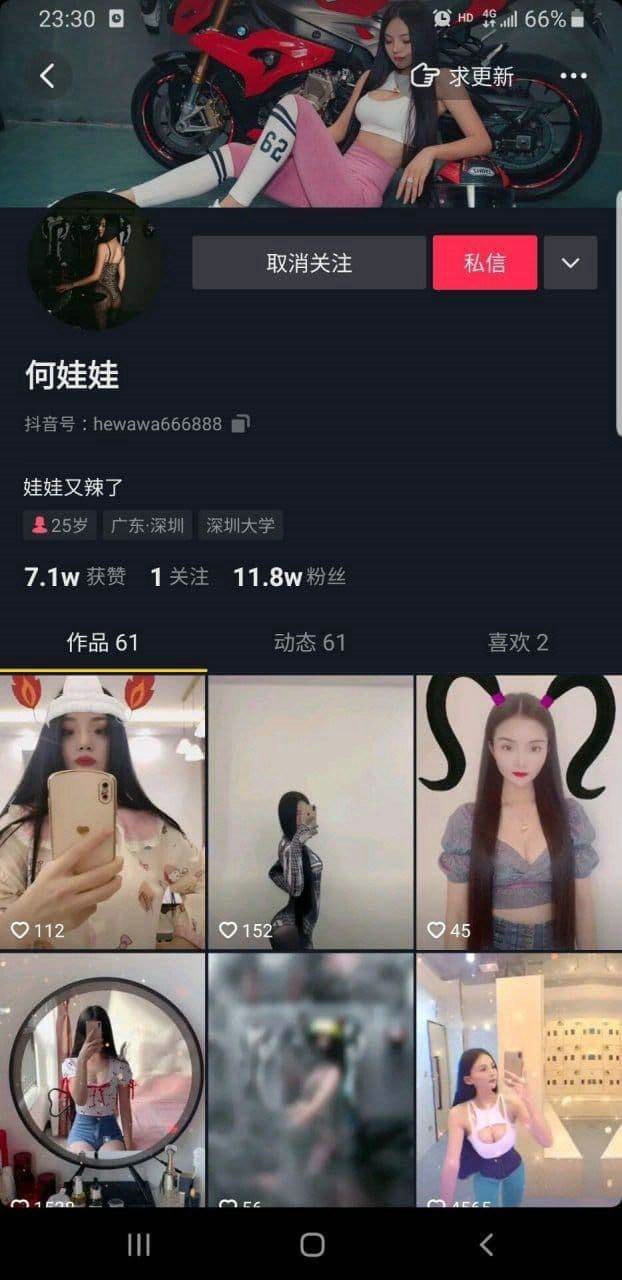Switch to the 作品 61 tab
622x1280 pixels.
(103, 643)
